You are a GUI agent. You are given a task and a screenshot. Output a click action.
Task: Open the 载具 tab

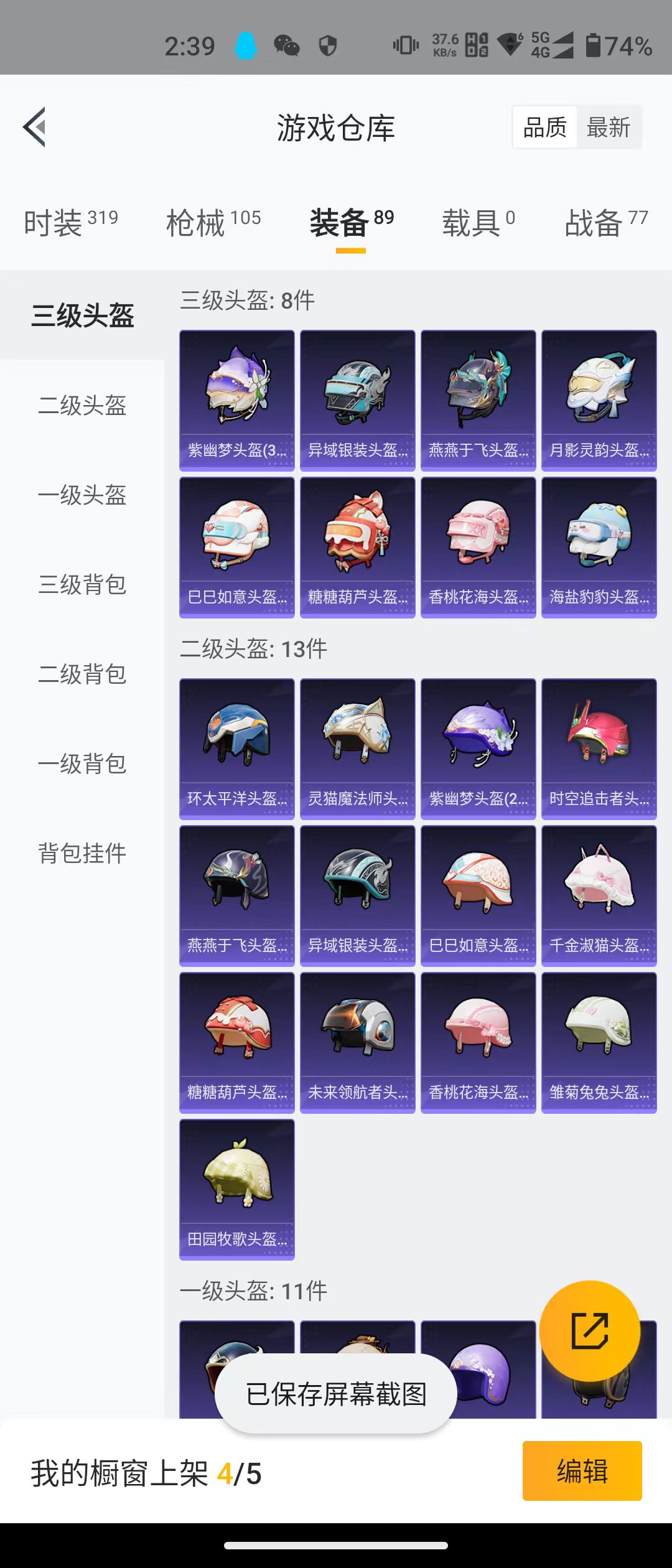coord(478,222)
